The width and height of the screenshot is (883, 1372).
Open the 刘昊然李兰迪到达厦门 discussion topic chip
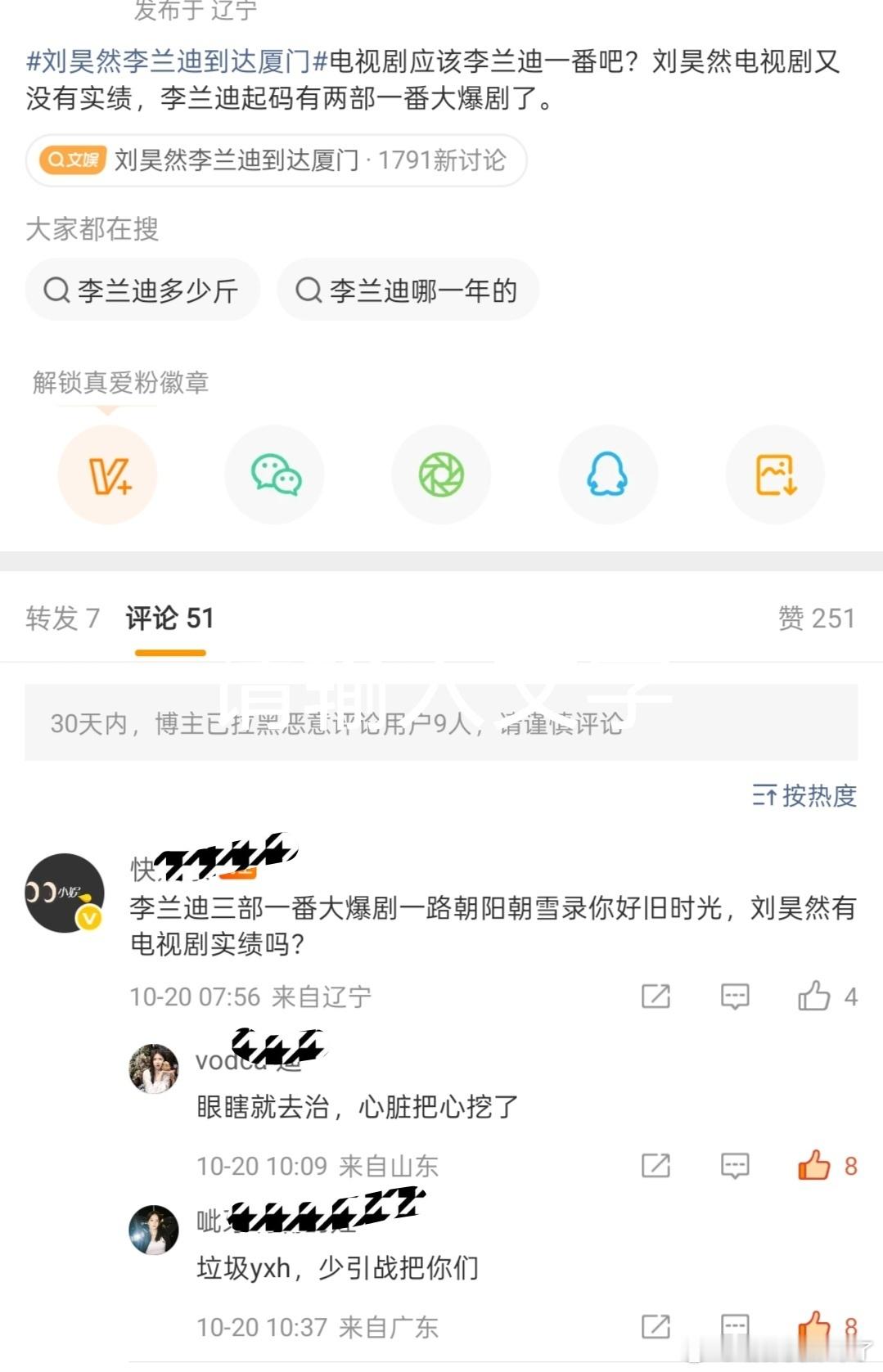[276, 160]
